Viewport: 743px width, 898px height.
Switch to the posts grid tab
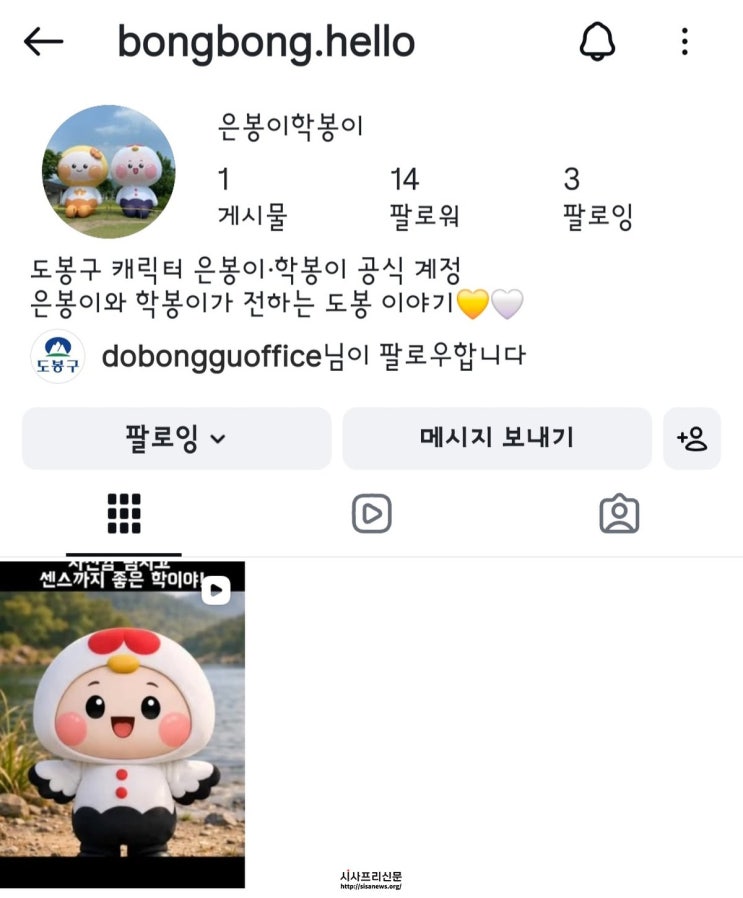click(x=124, y=514)
